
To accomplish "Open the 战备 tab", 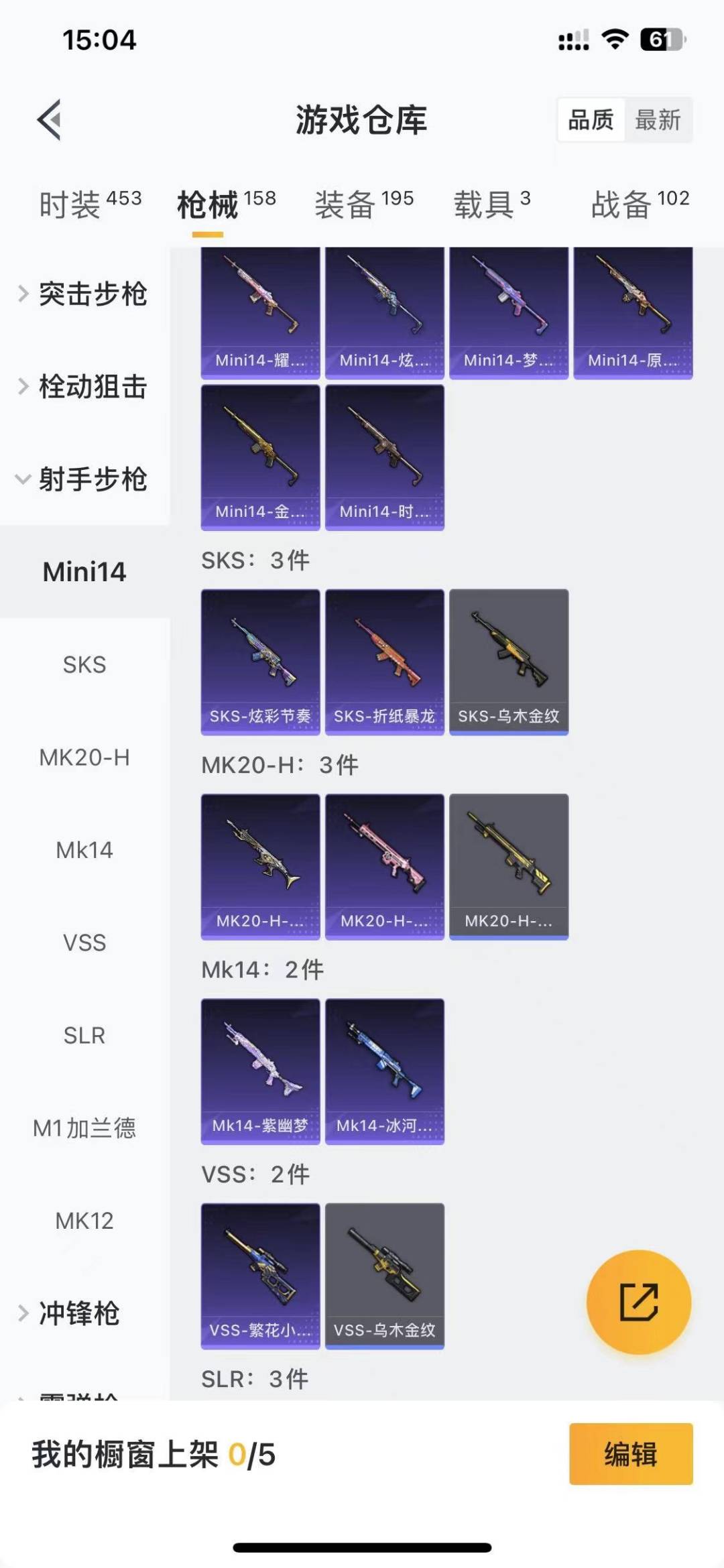I will [x=640, y=204].
